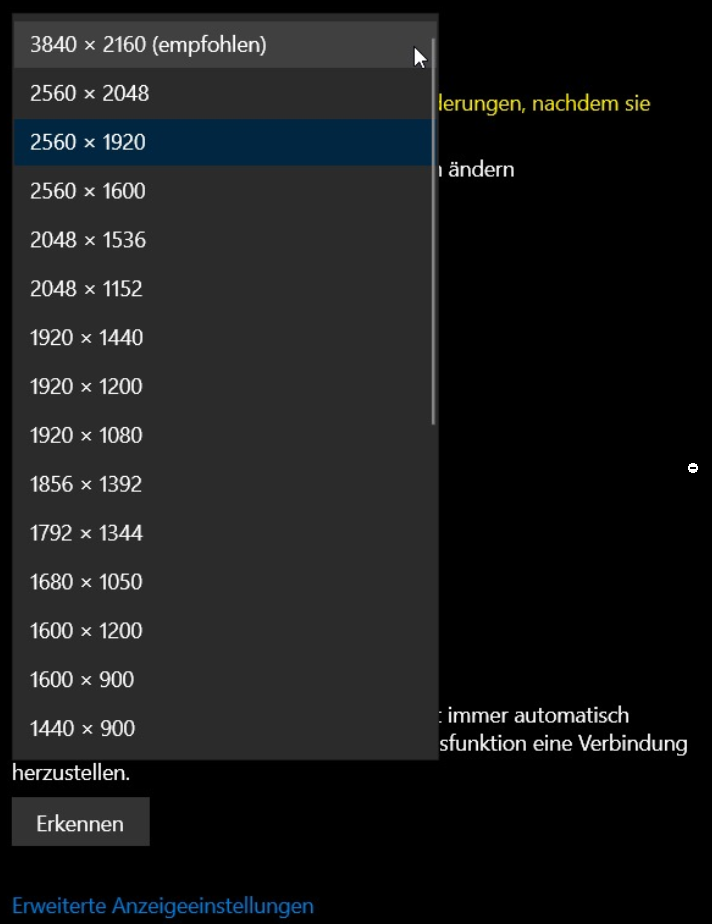Choose the 1600 × 900 entry
The width and height of the screenshot is (712, 924).
[82, 680]
